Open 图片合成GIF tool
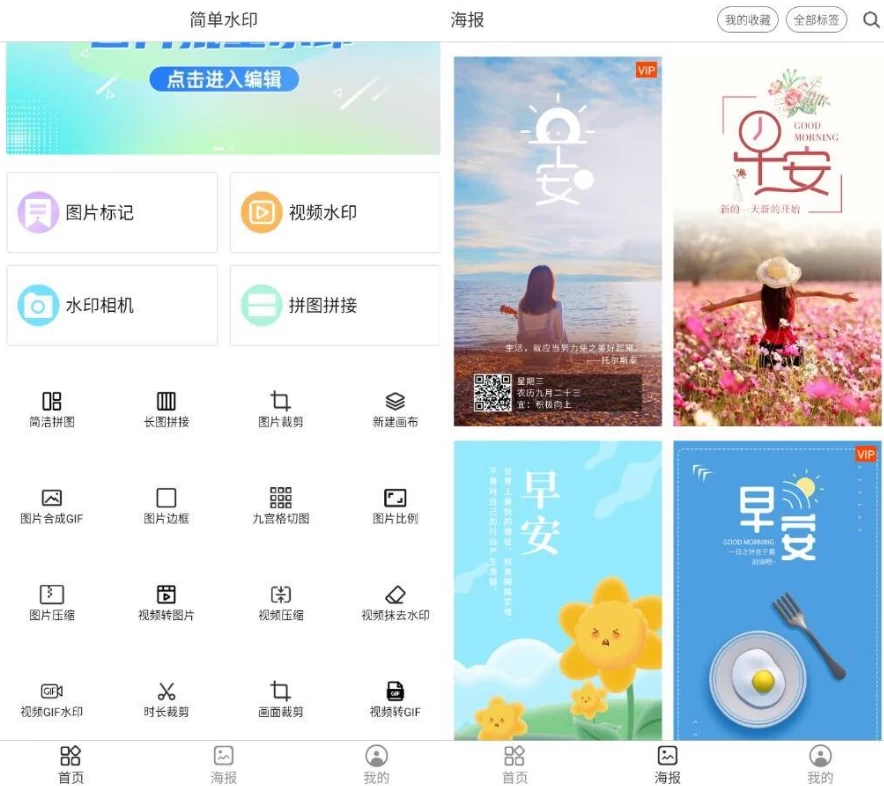Viewport: 884px width, 786px height. [52, 506]
